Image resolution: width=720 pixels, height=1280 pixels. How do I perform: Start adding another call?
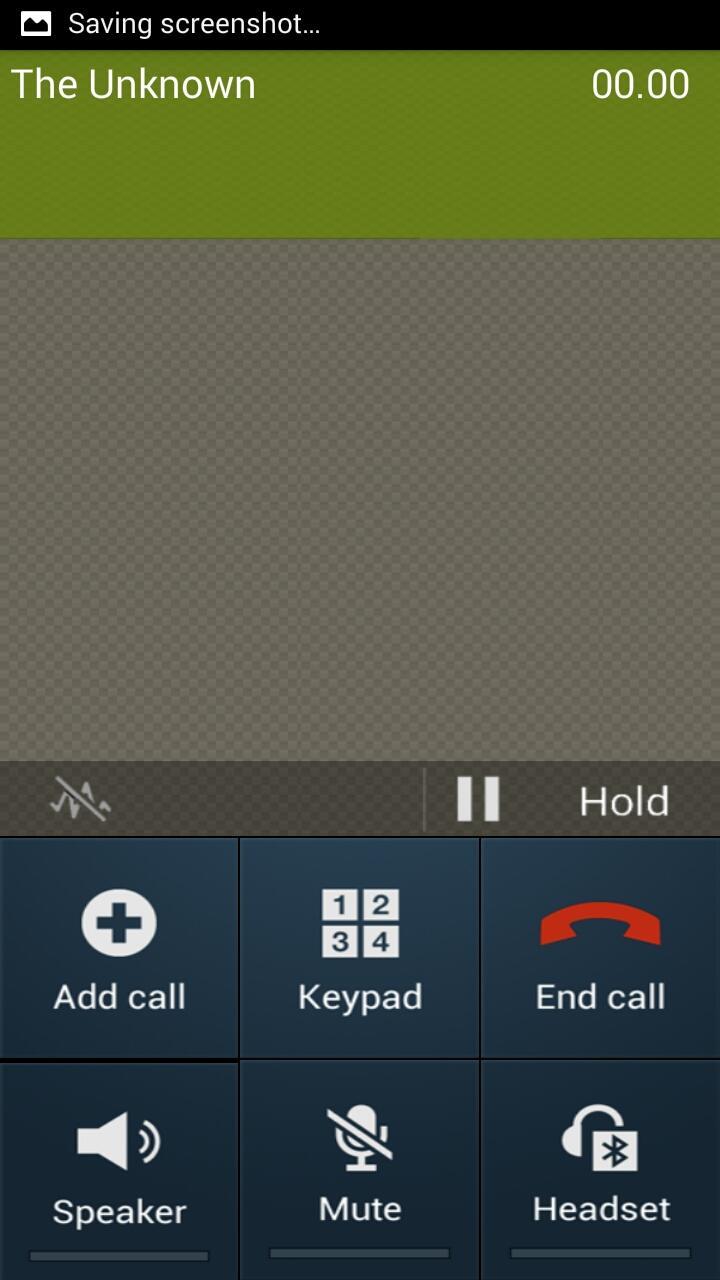point(118,948)
